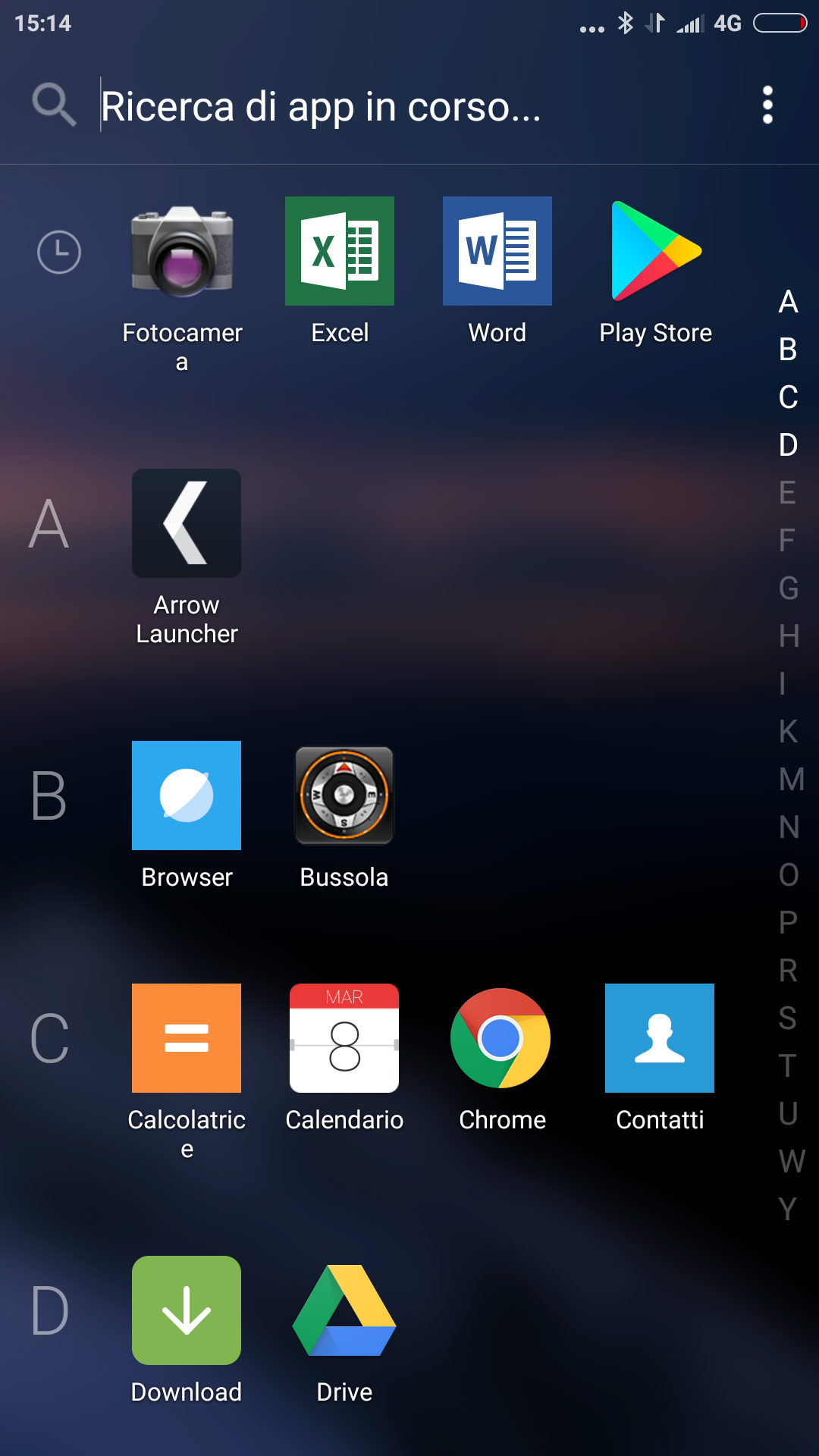This screenshot has height=1456, width=819.
Task: Select letter G in the alphabet index
Action: (789, 588)
